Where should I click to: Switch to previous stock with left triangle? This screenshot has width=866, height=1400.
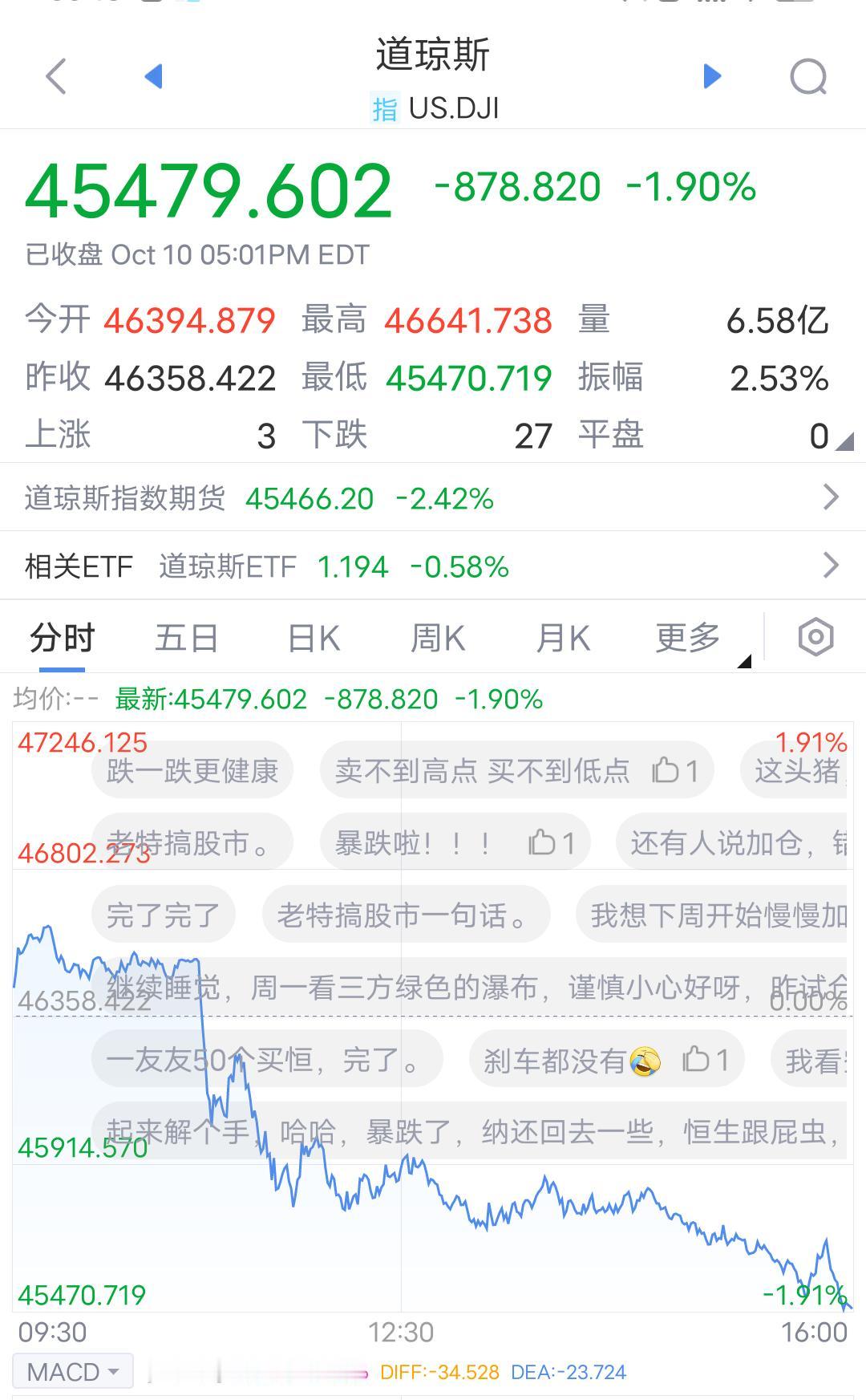coord(153,76)
